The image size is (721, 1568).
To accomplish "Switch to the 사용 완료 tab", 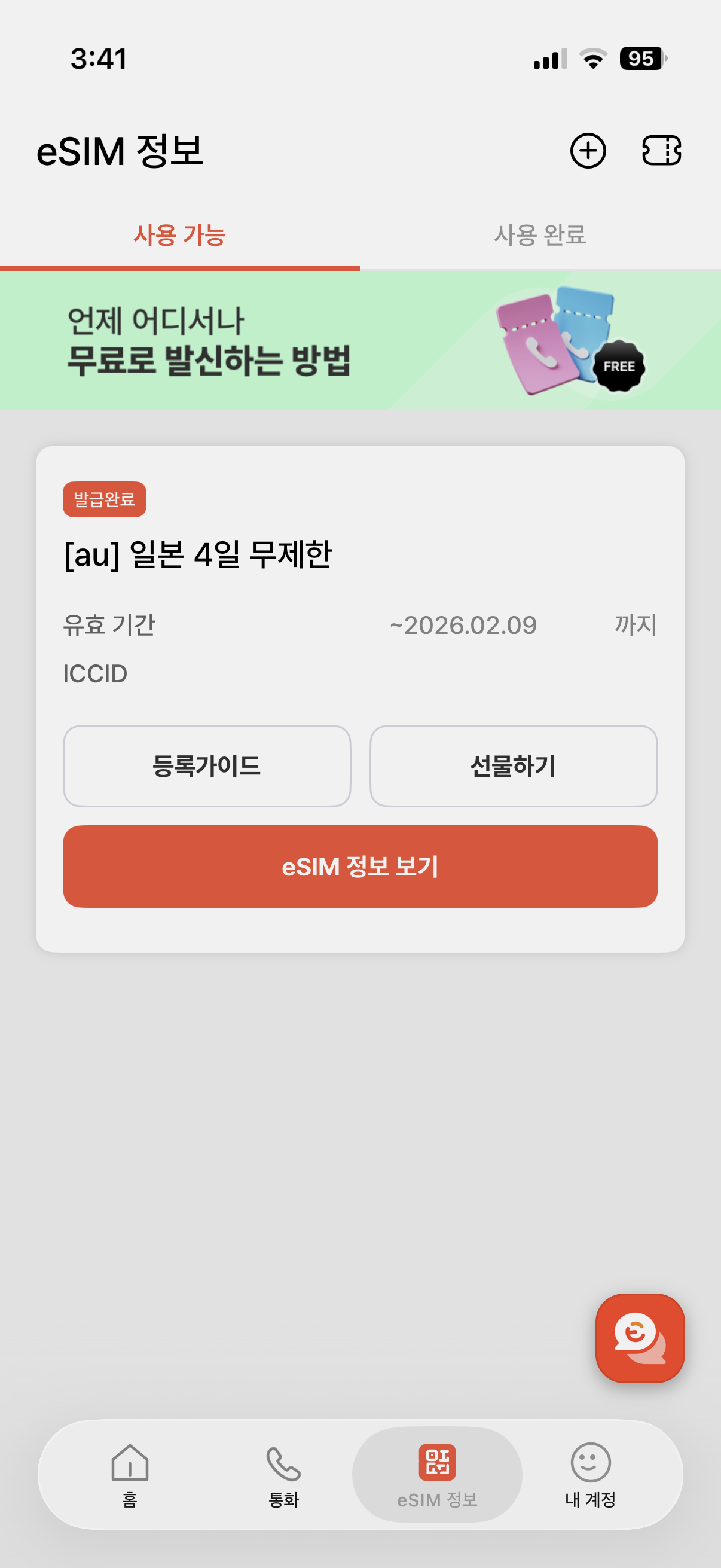I will point(540,235).
